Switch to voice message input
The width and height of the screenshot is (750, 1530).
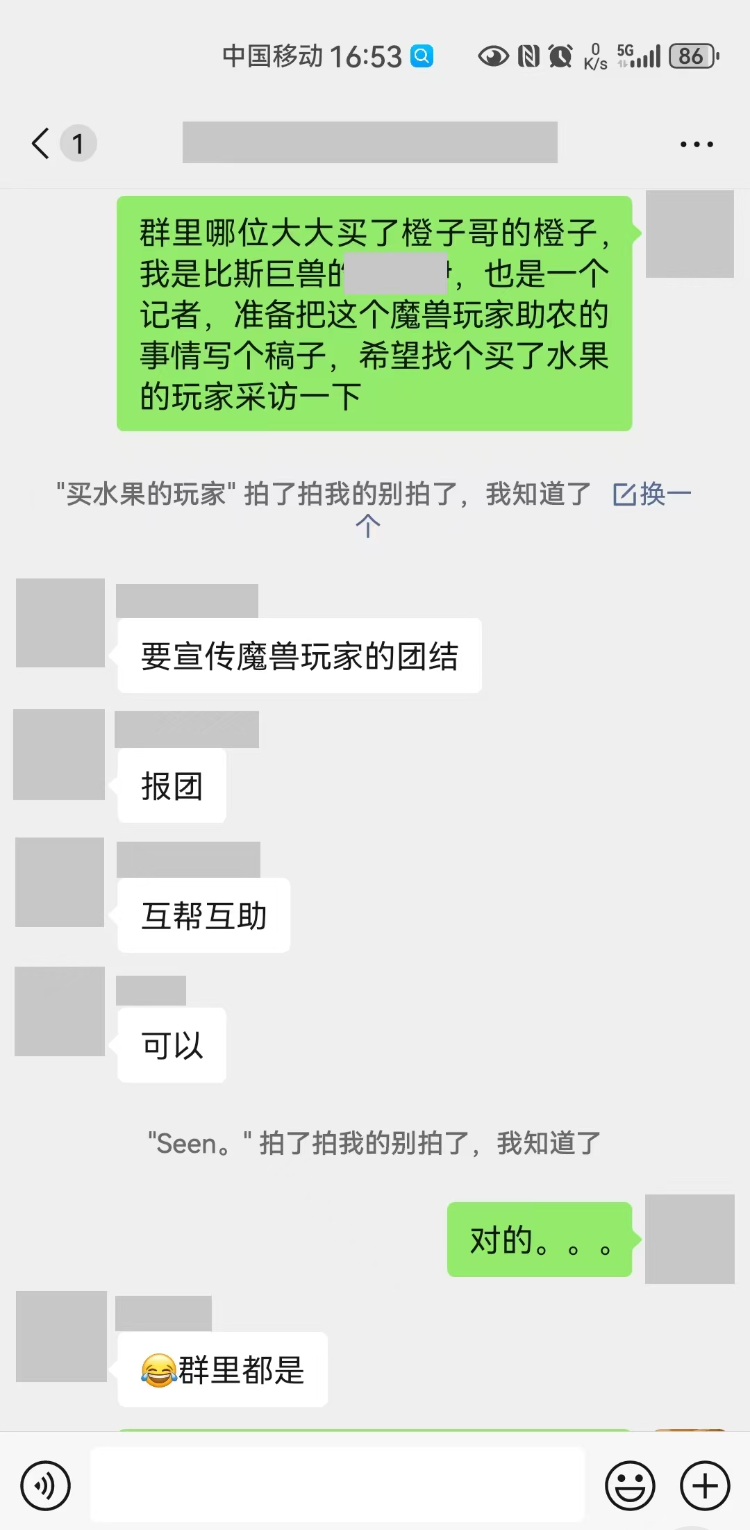(46, 1485)
